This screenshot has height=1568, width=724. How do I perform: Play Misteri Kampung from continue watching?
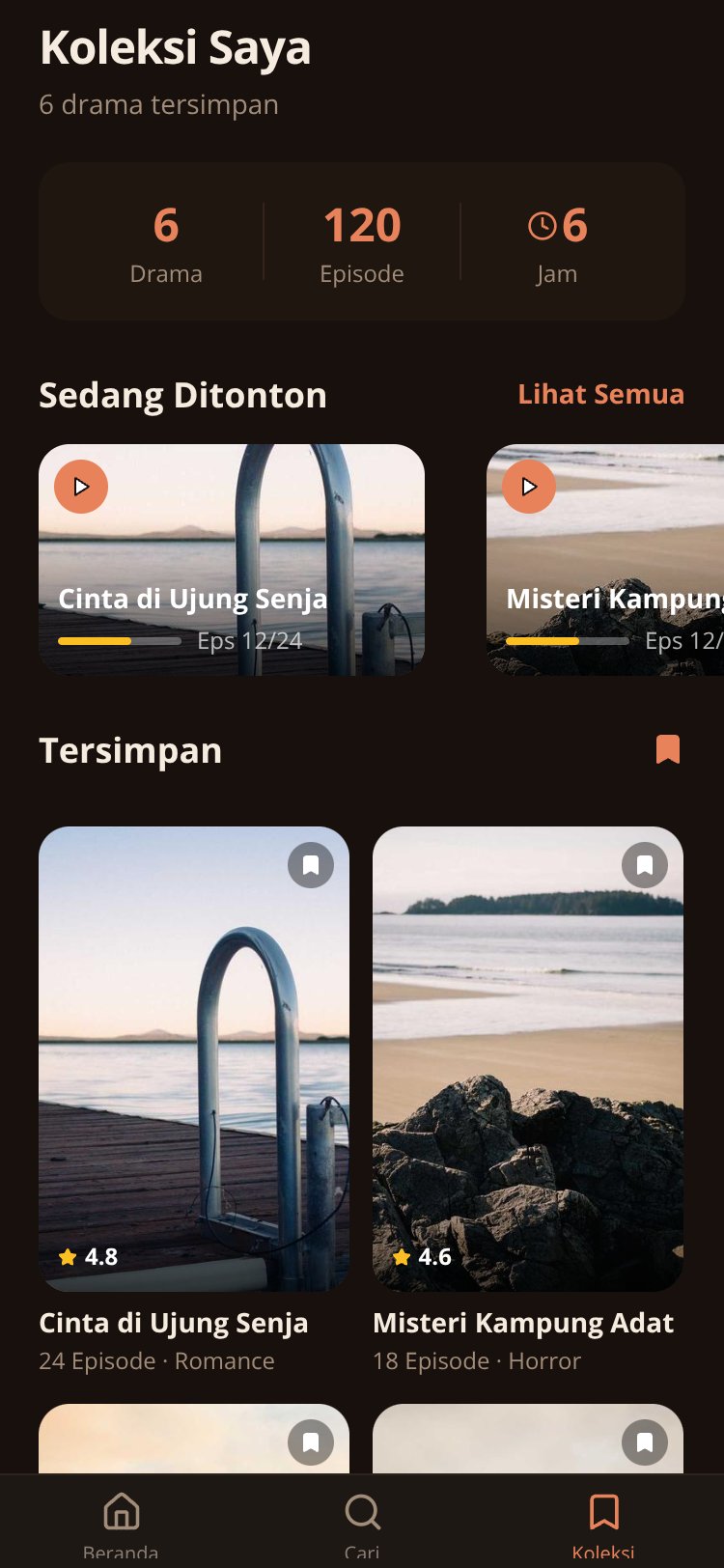529,487
